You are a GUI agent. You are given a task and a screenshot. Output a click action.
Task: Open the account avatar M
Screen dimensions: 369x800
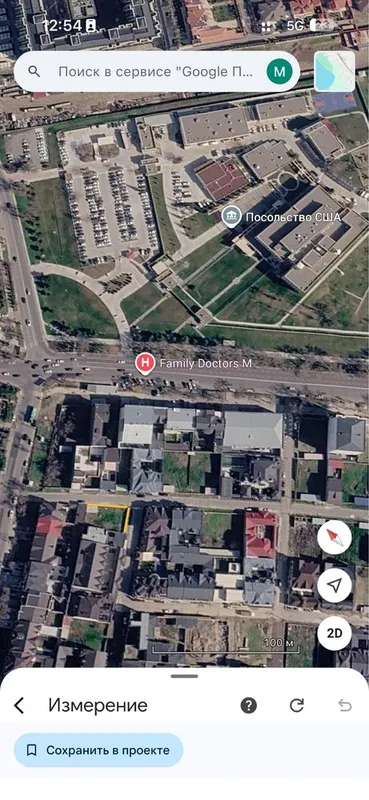pyautogui.click(x=279, y=72)
